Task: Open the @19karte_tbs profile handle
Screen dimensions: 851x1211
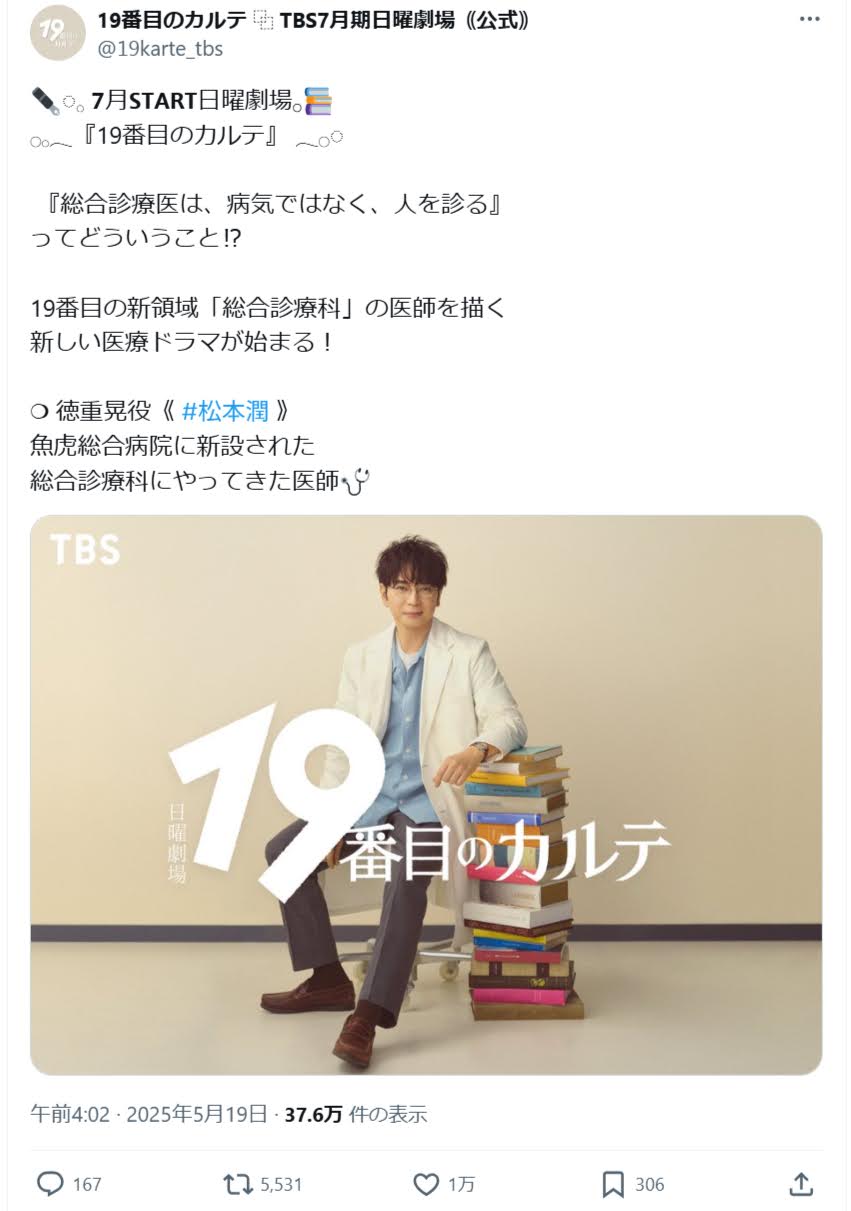Action: 160,48
